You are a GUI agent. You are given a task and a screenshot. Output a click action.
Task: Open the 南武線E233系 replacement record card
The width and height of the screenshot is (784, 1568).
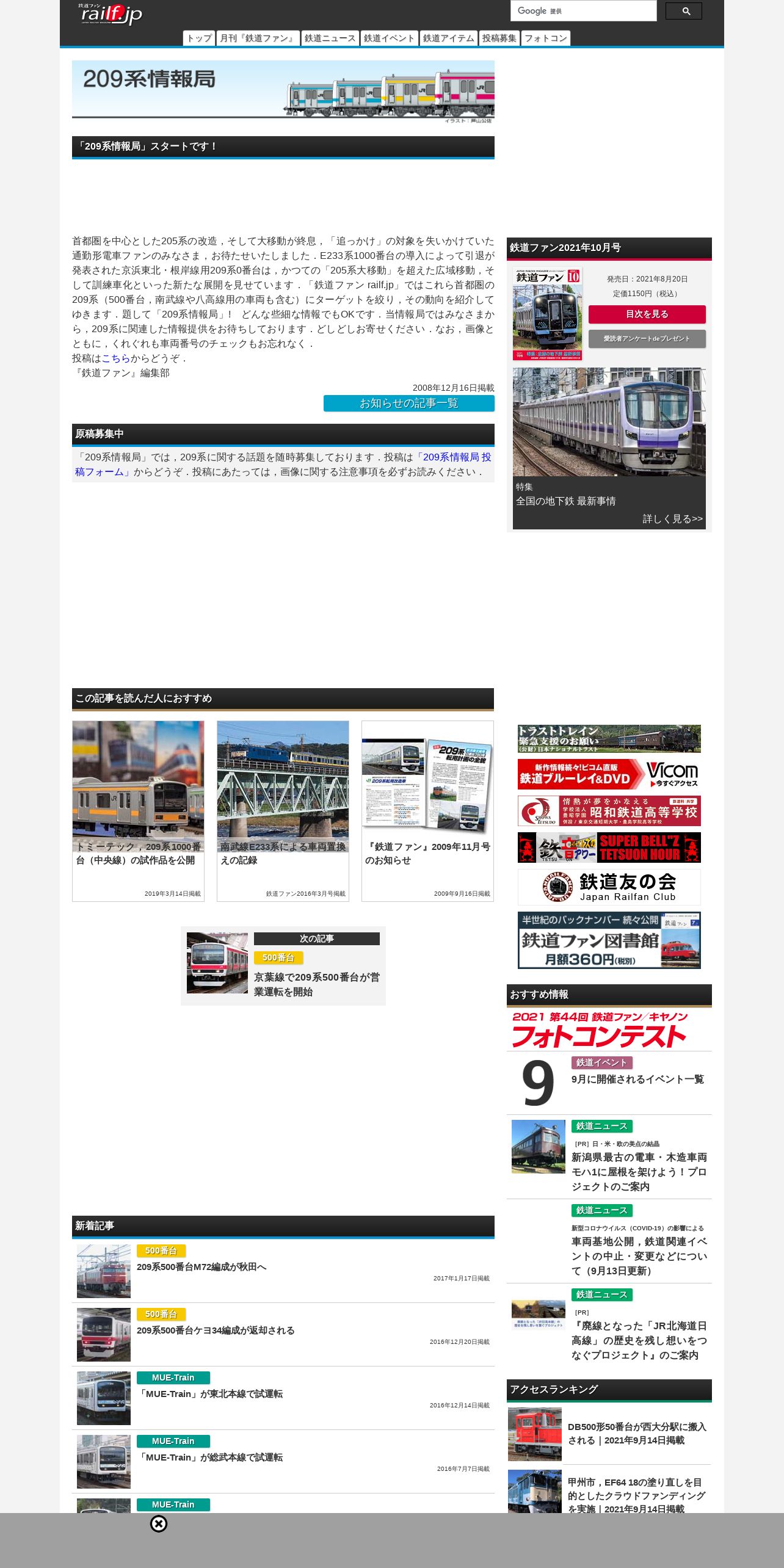(283, 811)
